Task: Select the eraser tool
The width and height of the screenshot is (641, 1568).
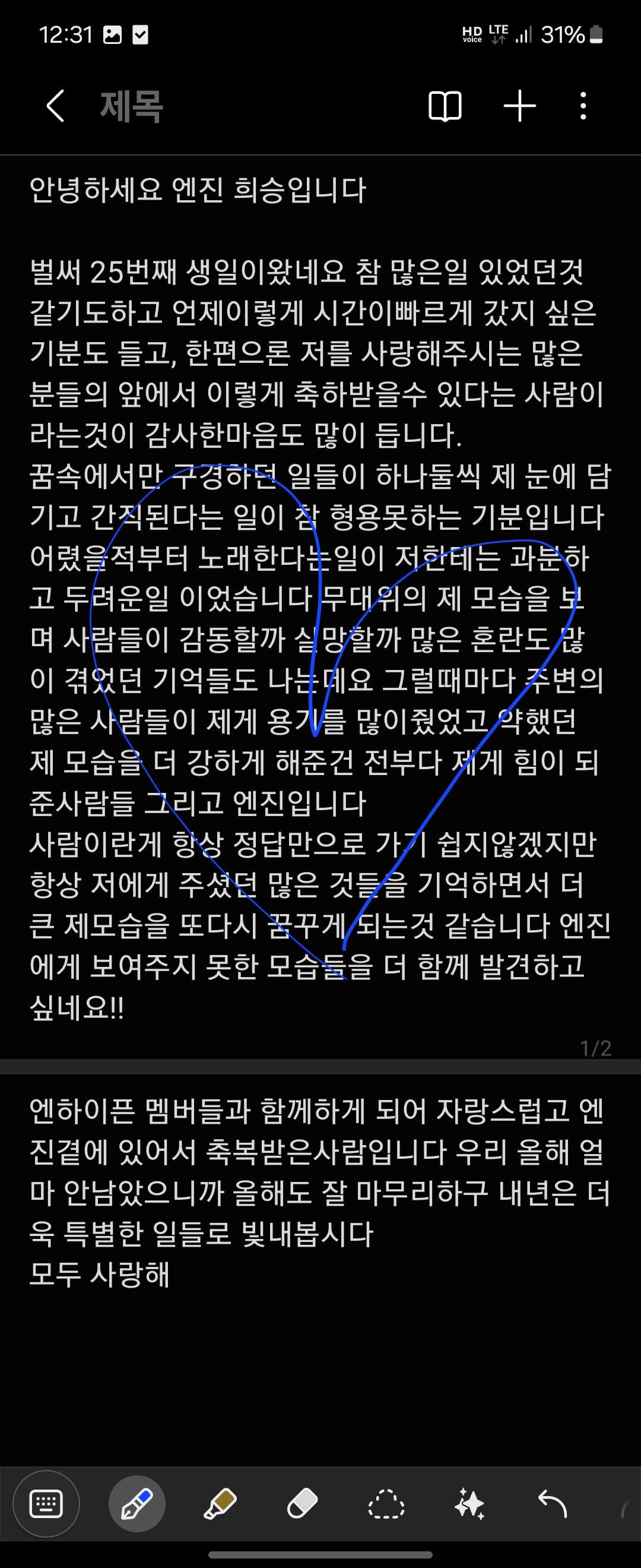Action: (x=303, y=1503)
